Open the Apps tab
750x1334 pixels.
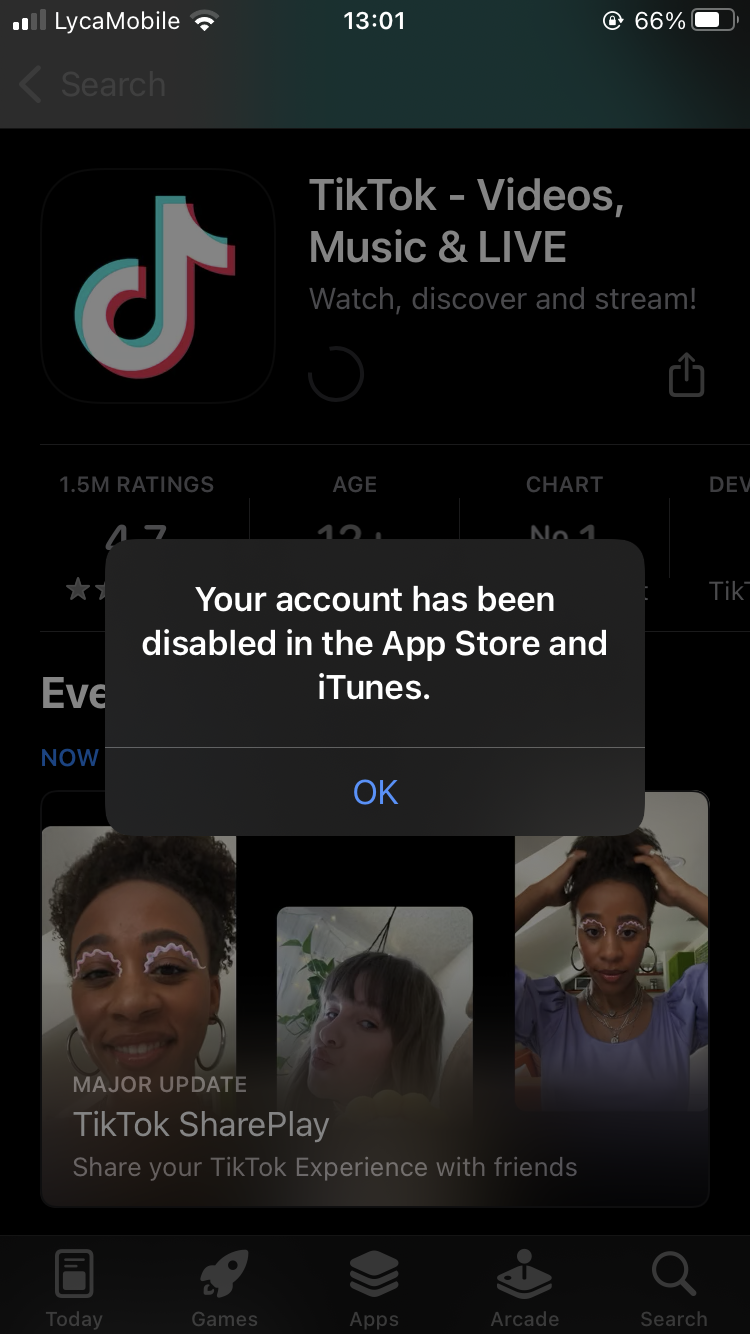coord(374,1289)
